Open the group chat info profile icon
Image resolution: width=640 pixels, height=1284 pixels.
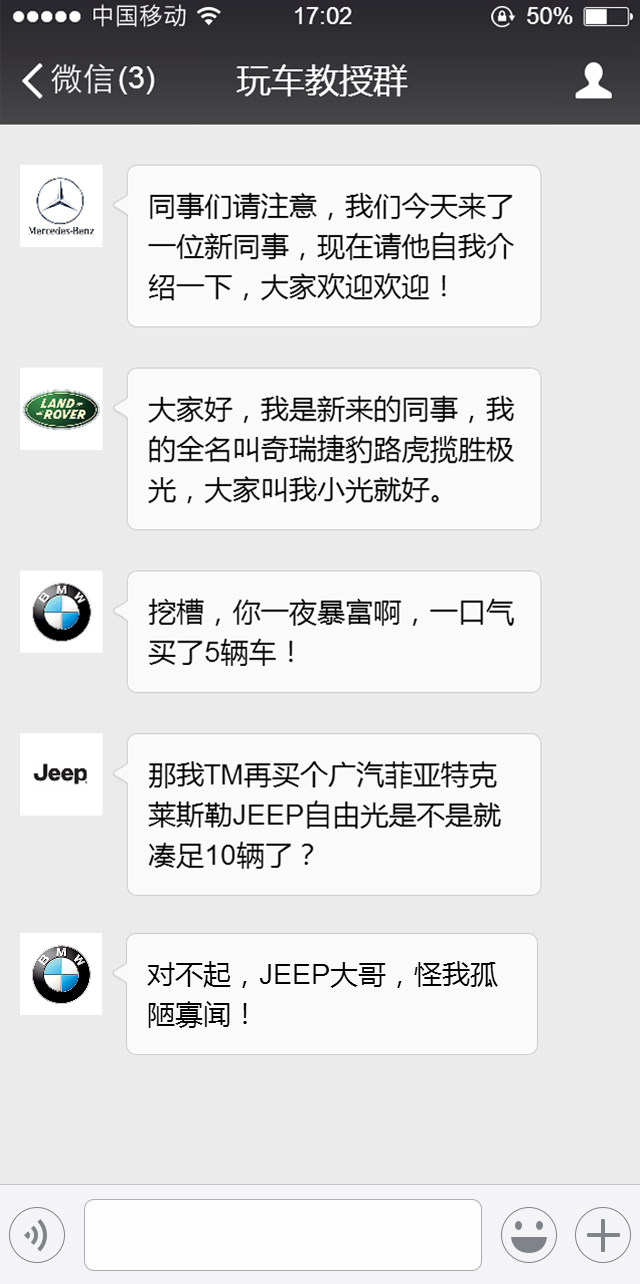593,80
